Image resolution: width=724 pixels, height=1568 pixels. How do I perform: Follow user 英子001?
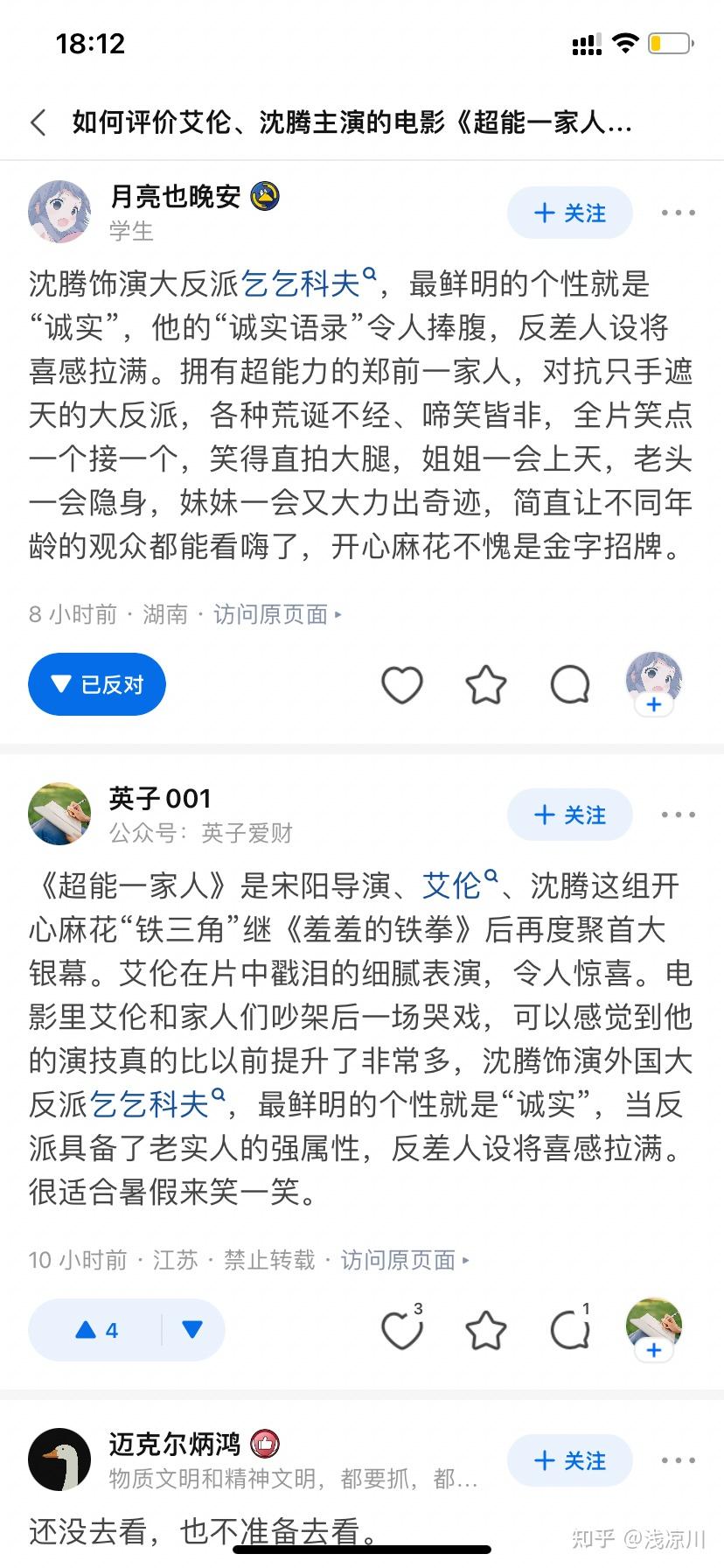point(569,815)
